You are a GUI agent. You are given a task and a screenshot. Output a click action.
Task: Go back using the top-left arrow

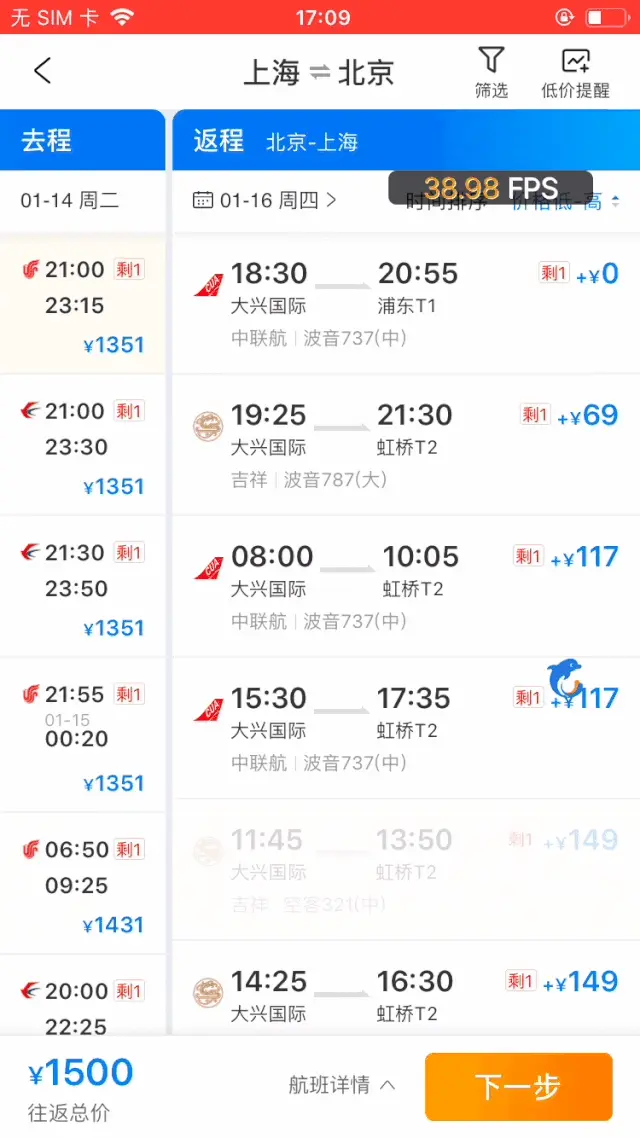coord(43,71)
